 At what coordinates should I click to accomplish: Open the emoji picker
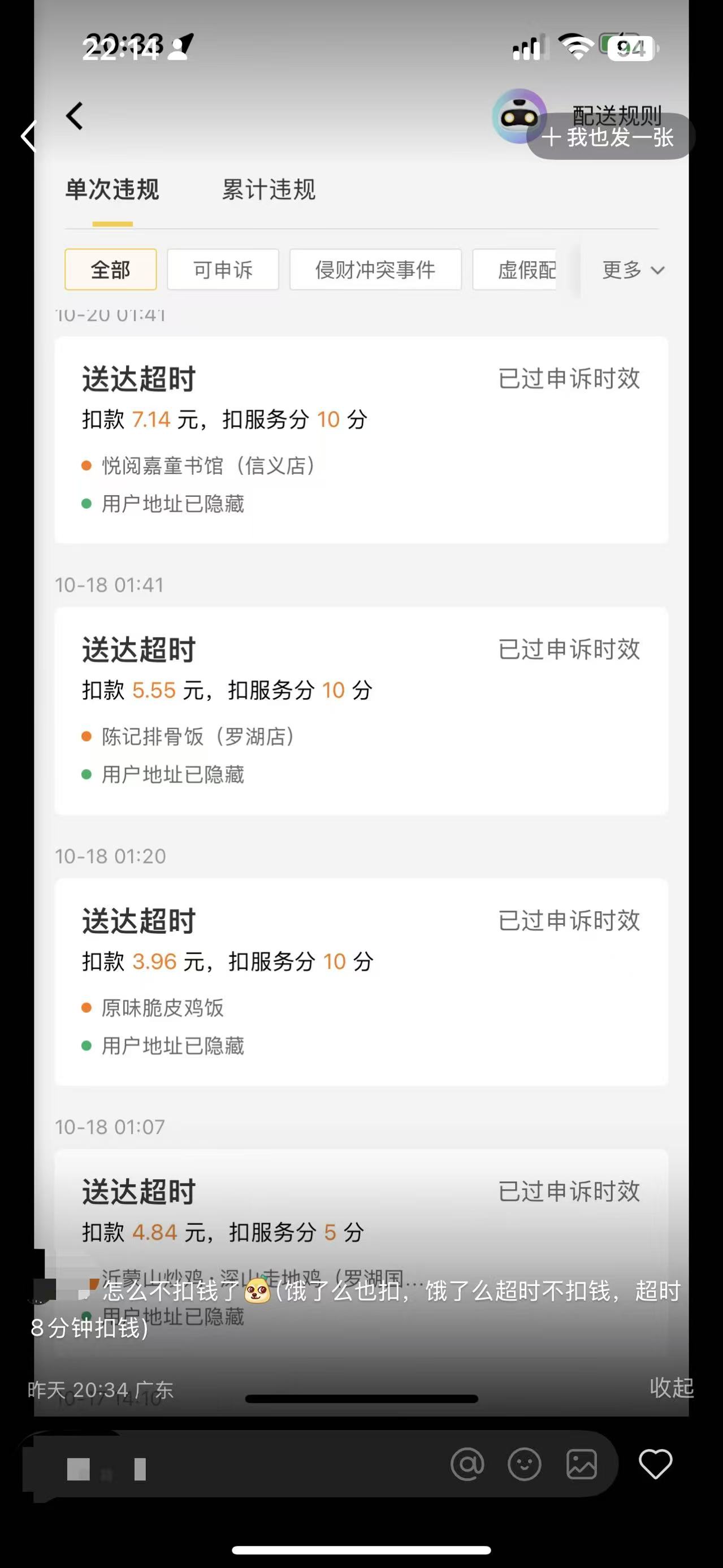pyautogui.click(x=524, y=1464)
